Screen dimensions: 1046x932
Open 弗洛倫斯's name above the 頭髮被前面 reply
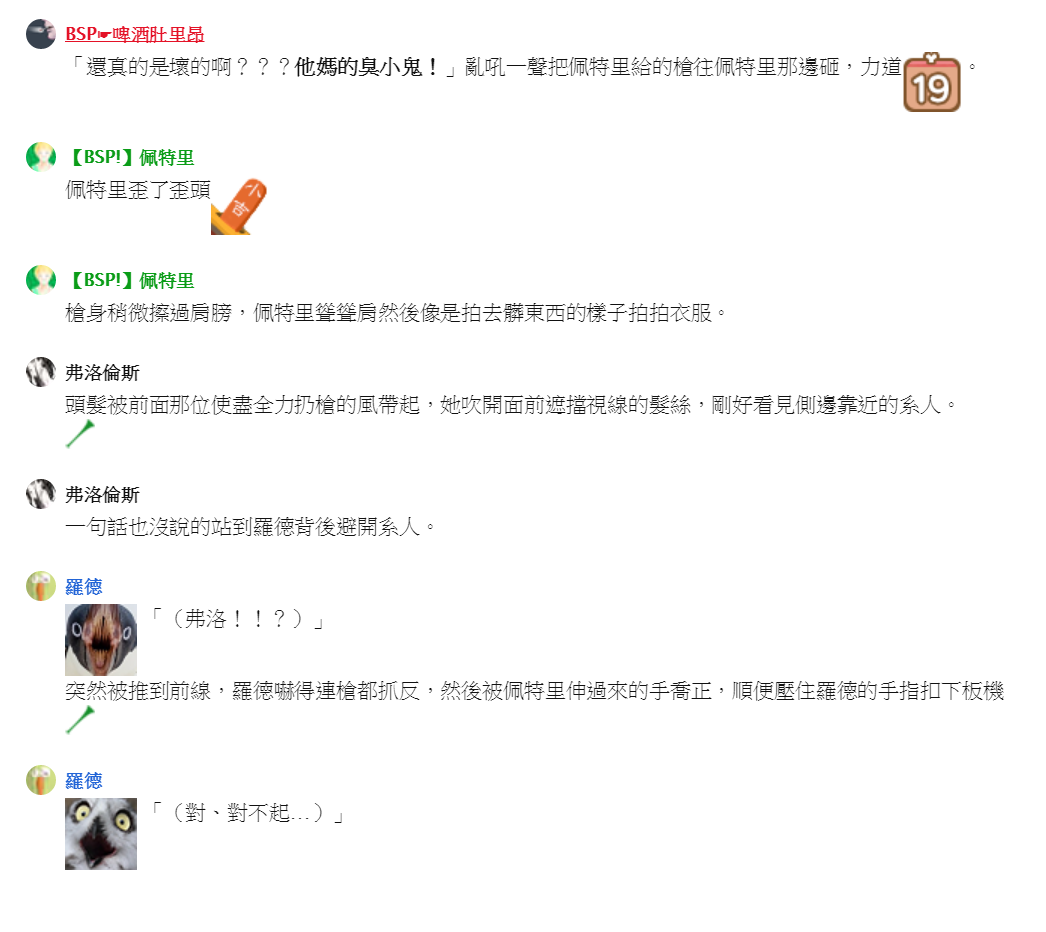point(102,373)
